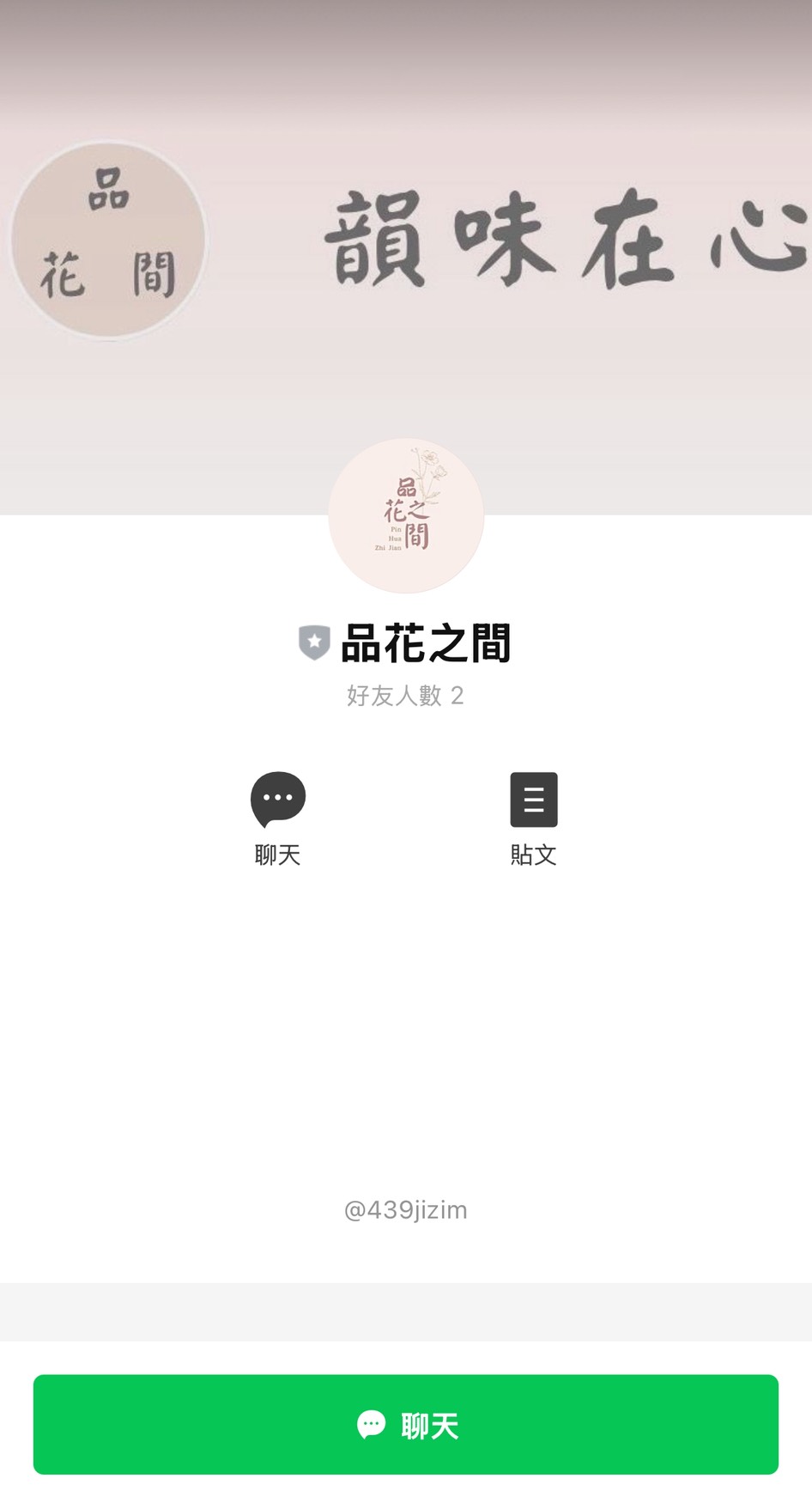This screenshot has height=1485, width=812.
Task: Tap the green 聊天 chat button
Action: tap(406, 1424)
